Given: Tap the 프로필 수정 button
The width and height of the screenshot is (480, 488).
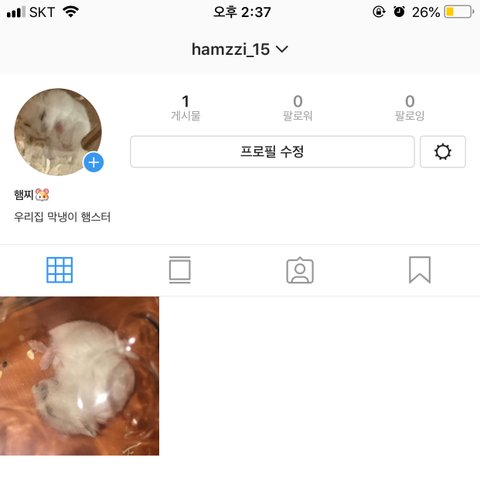Looking at the screenshot, I should pyautogui.click(x=272, y=152).
